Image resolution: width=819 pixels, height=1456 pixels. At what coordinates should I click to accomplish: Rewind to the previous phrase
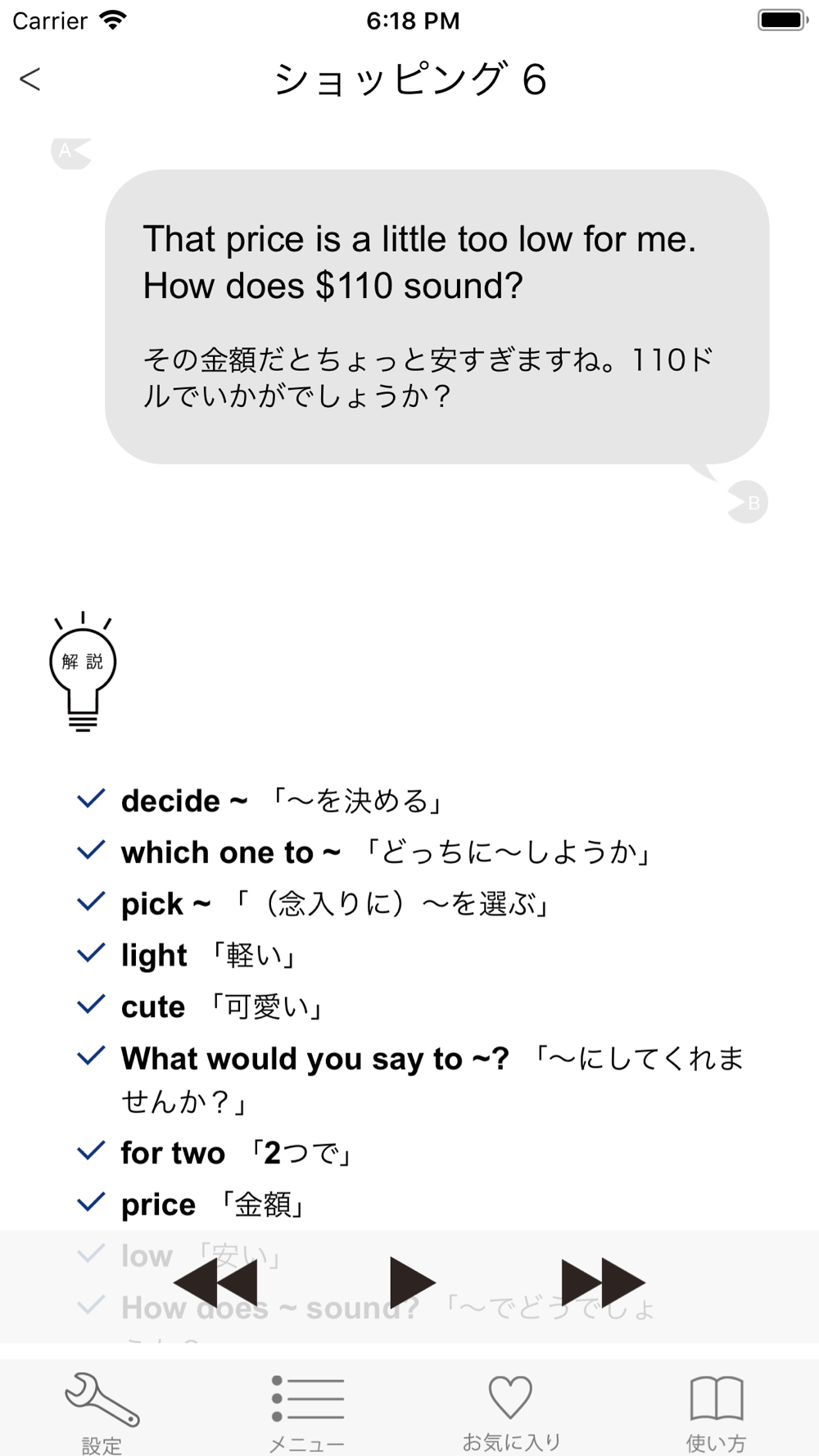pyautogui.click(x=216, y=1282)
